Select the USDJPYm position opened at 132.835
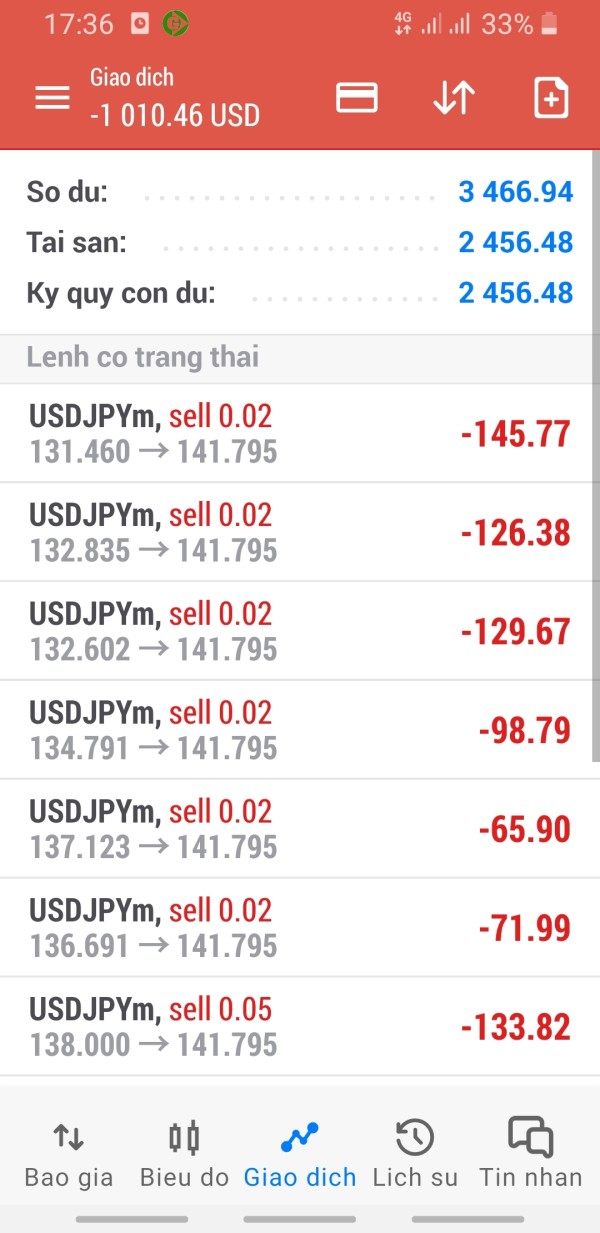This screenshot has width=600, height=1233. [298, 532]
